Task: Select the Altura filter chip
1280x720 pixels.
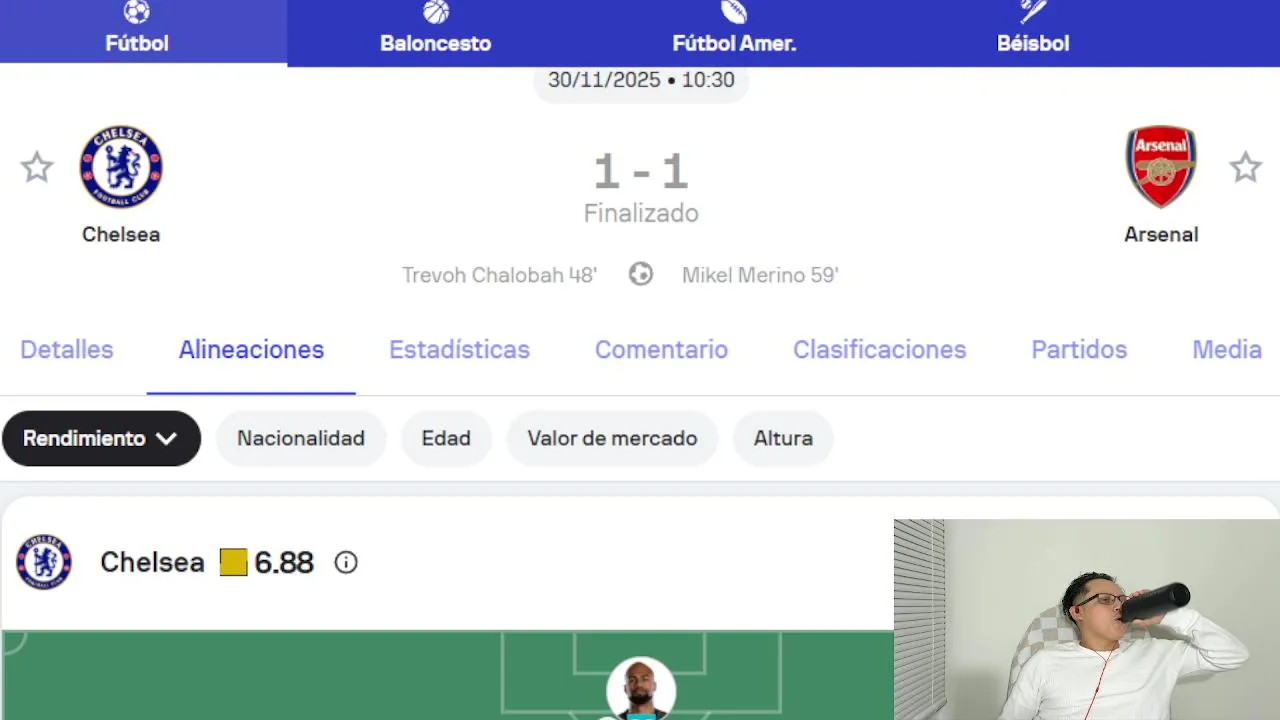Action: [x=783, y=438]
